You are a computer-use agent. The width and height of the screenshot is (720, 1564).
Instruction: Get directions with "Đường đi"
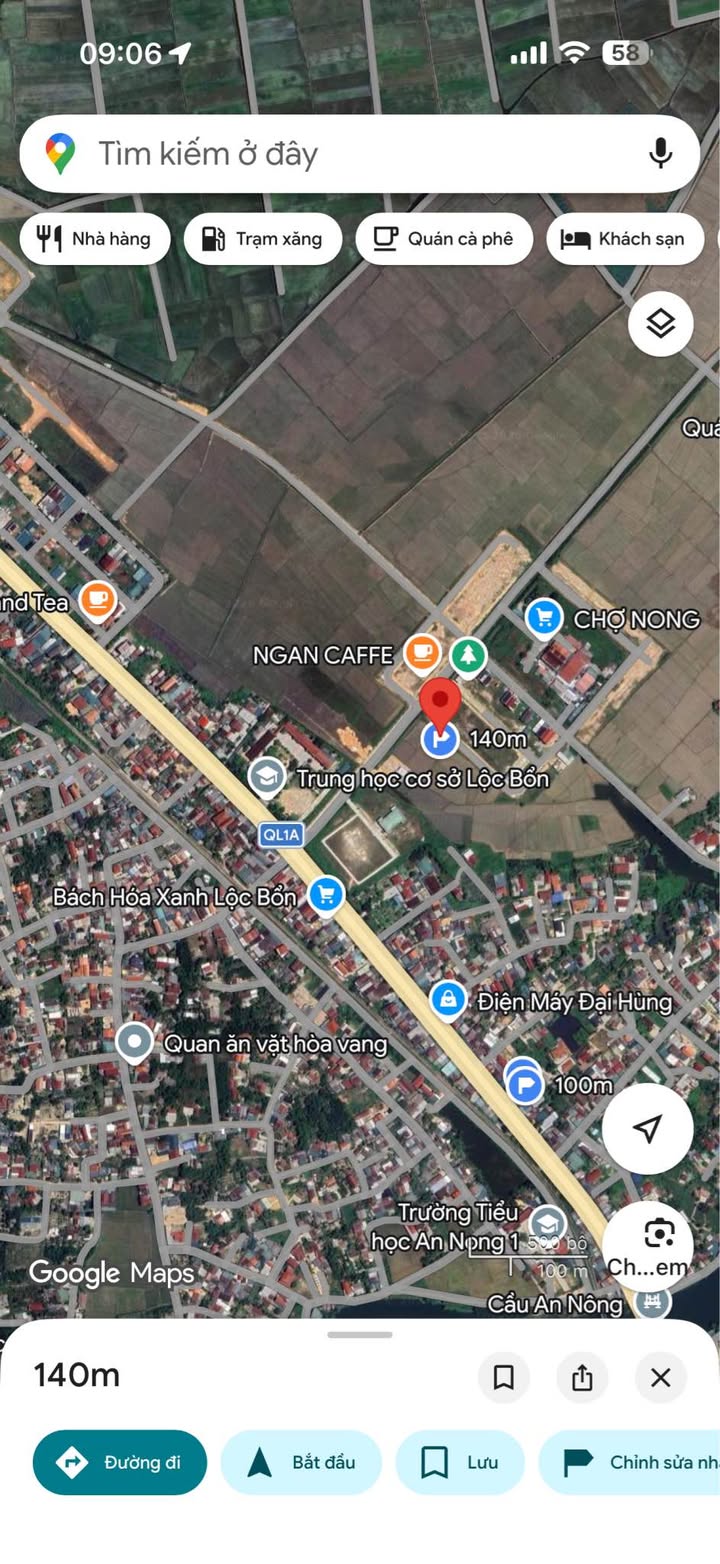coord(120,1462)
